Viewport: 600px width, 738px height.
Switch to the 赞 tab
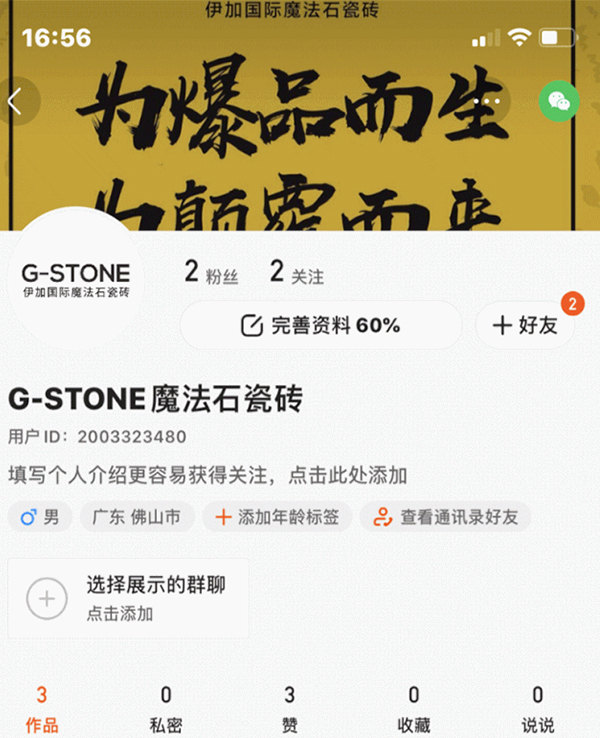(x=289, y=710)
